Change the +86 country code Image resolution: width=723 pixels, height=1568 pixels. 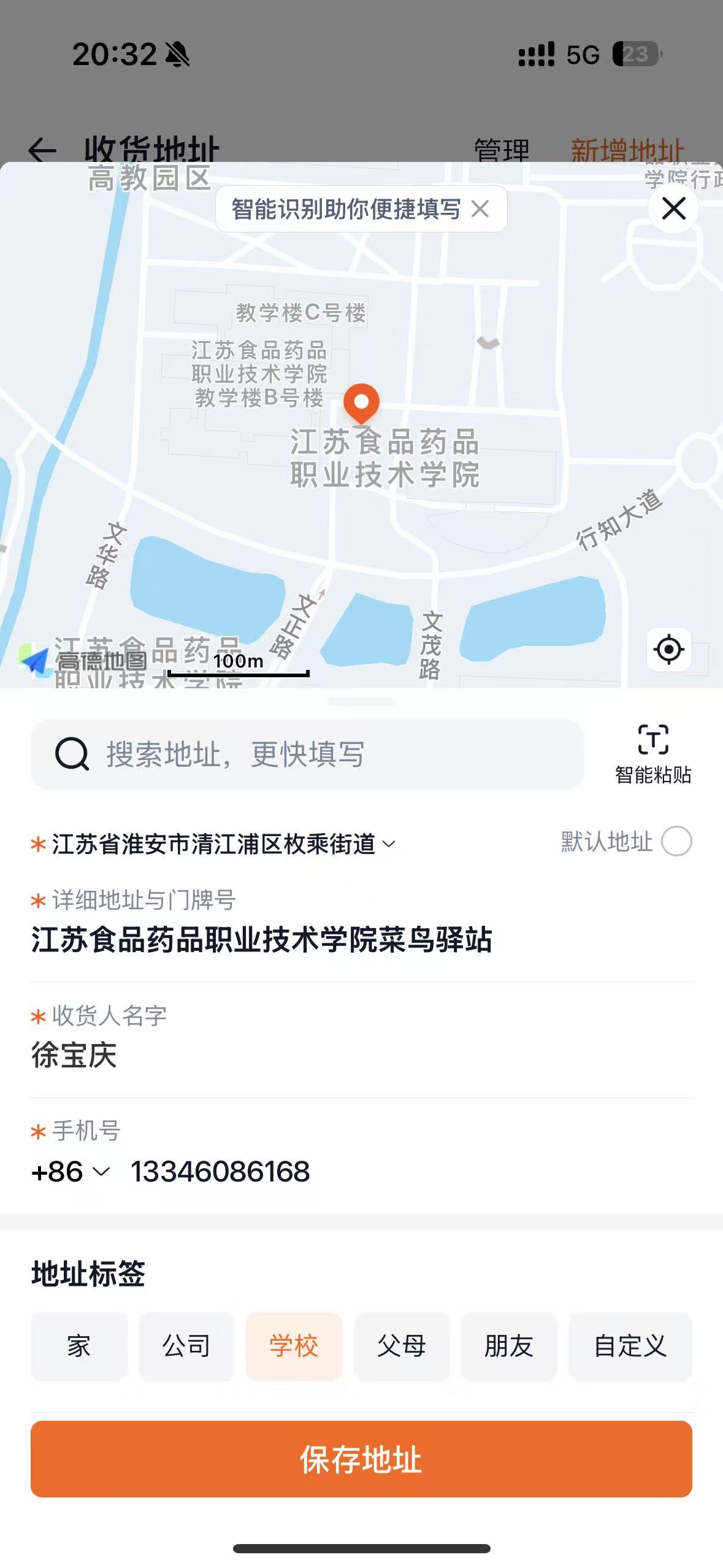click(x=71, y=1172)
